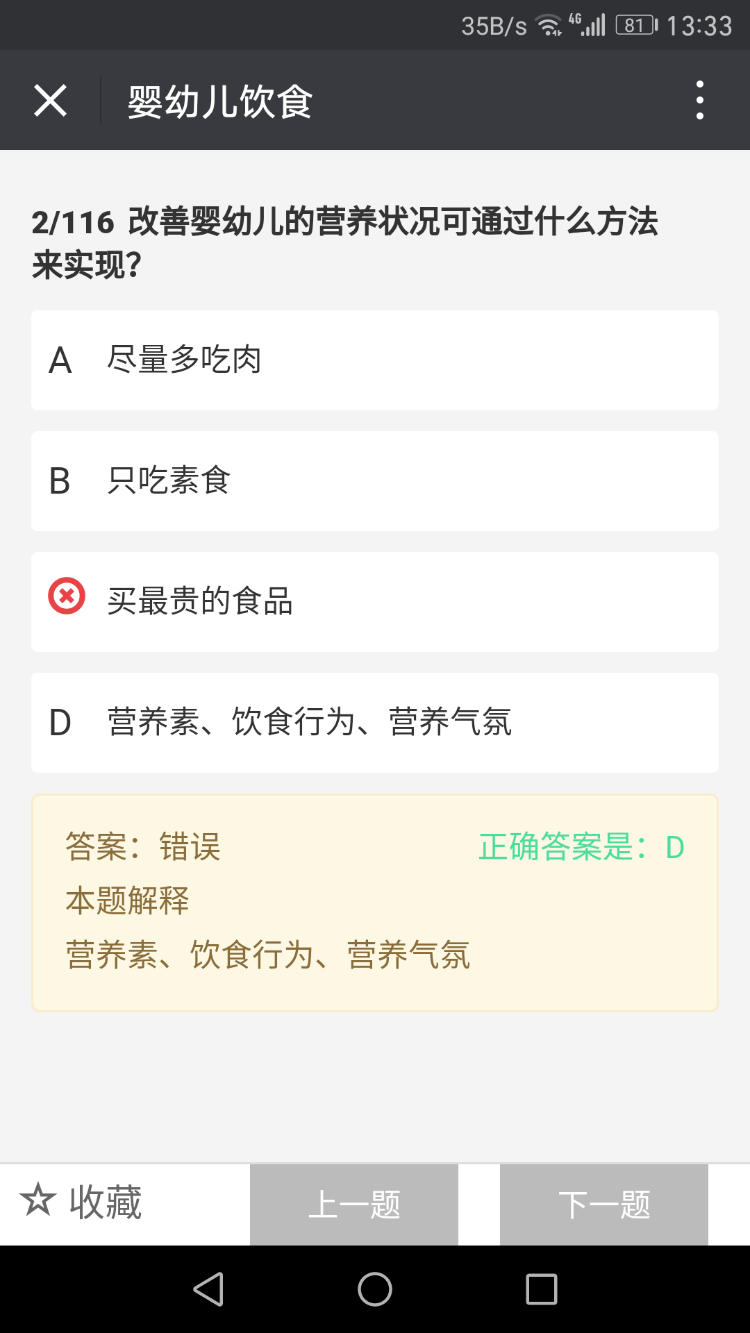
Task: Tap the Android home button
Action: (375, 1289)
